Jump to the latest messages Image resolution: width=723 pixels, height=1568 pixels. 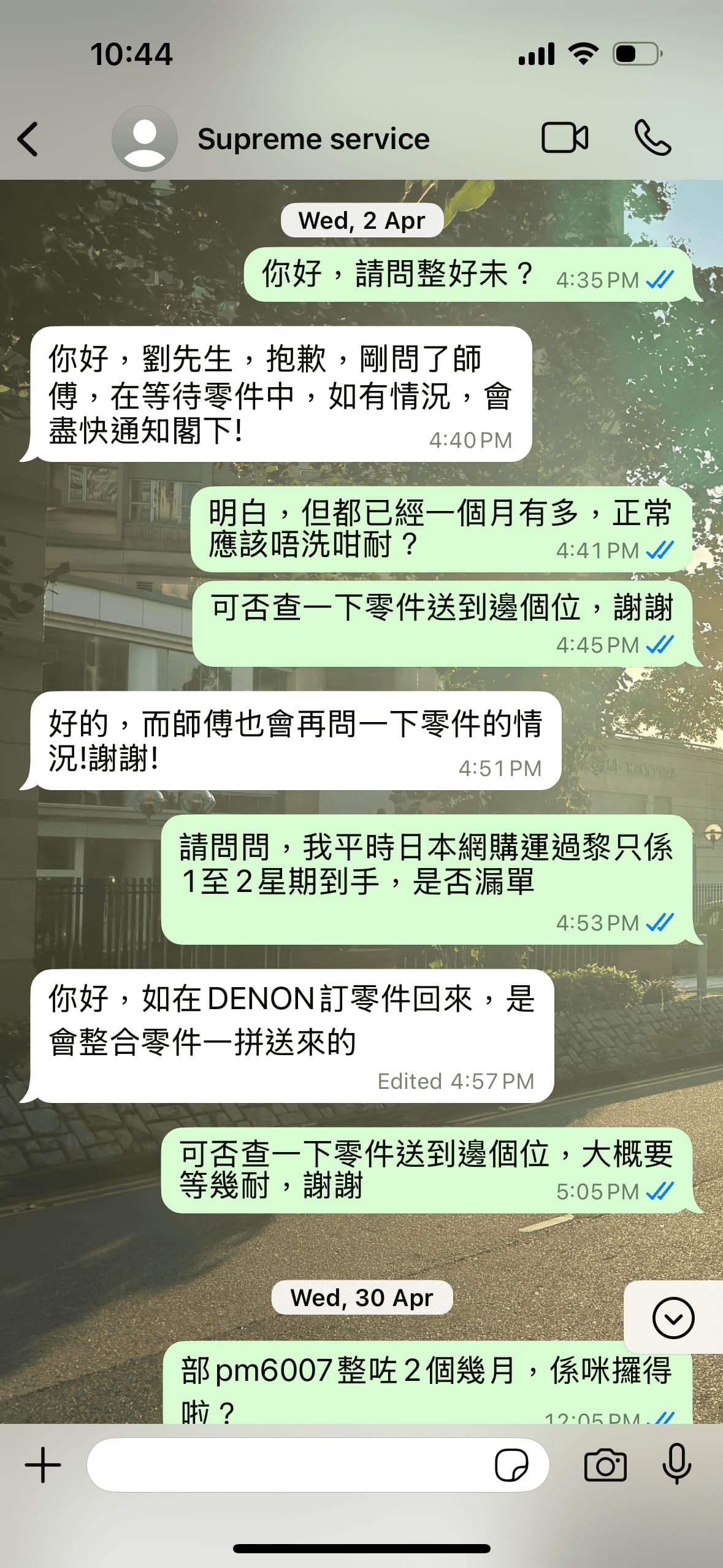coord(673,1317)
